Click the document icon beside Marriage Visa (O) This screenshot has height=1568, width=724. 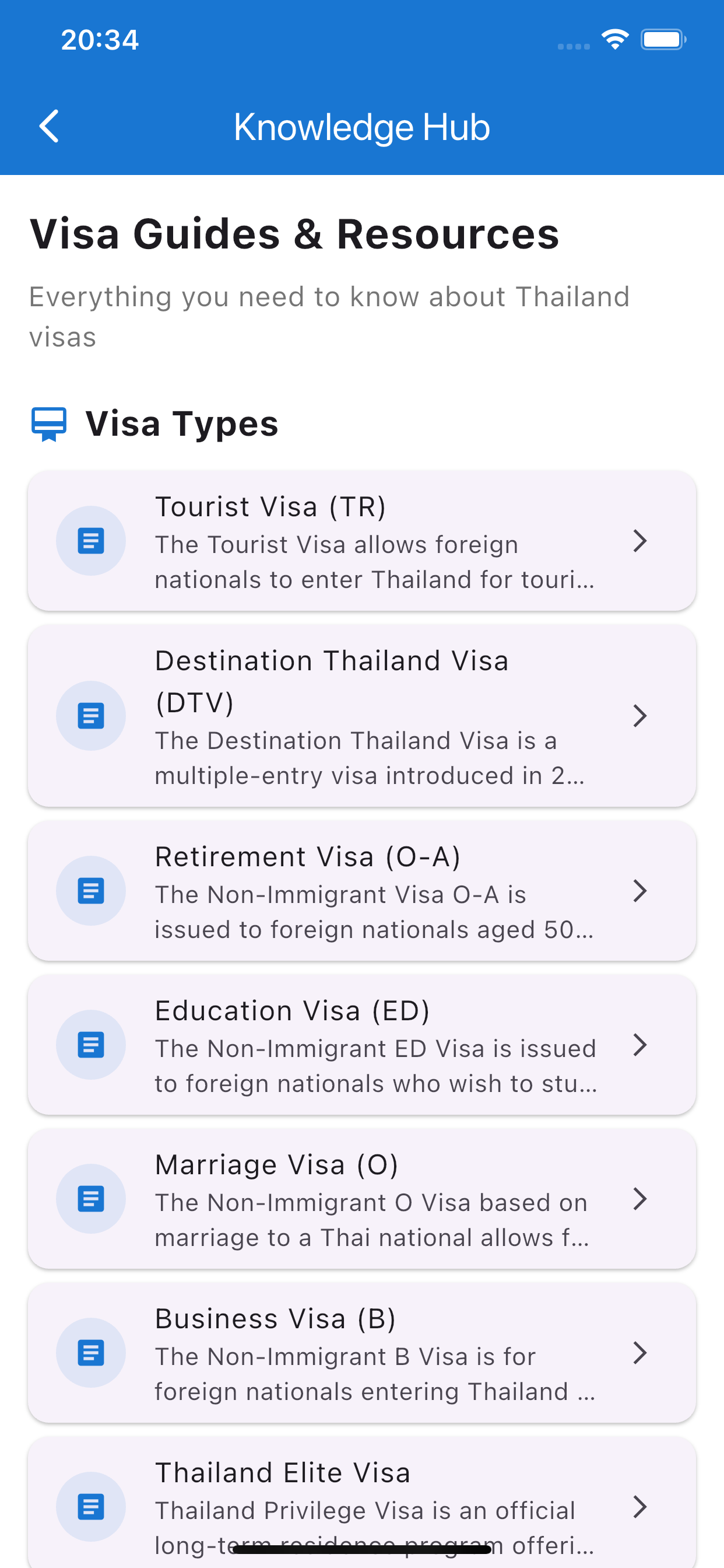91,1199
